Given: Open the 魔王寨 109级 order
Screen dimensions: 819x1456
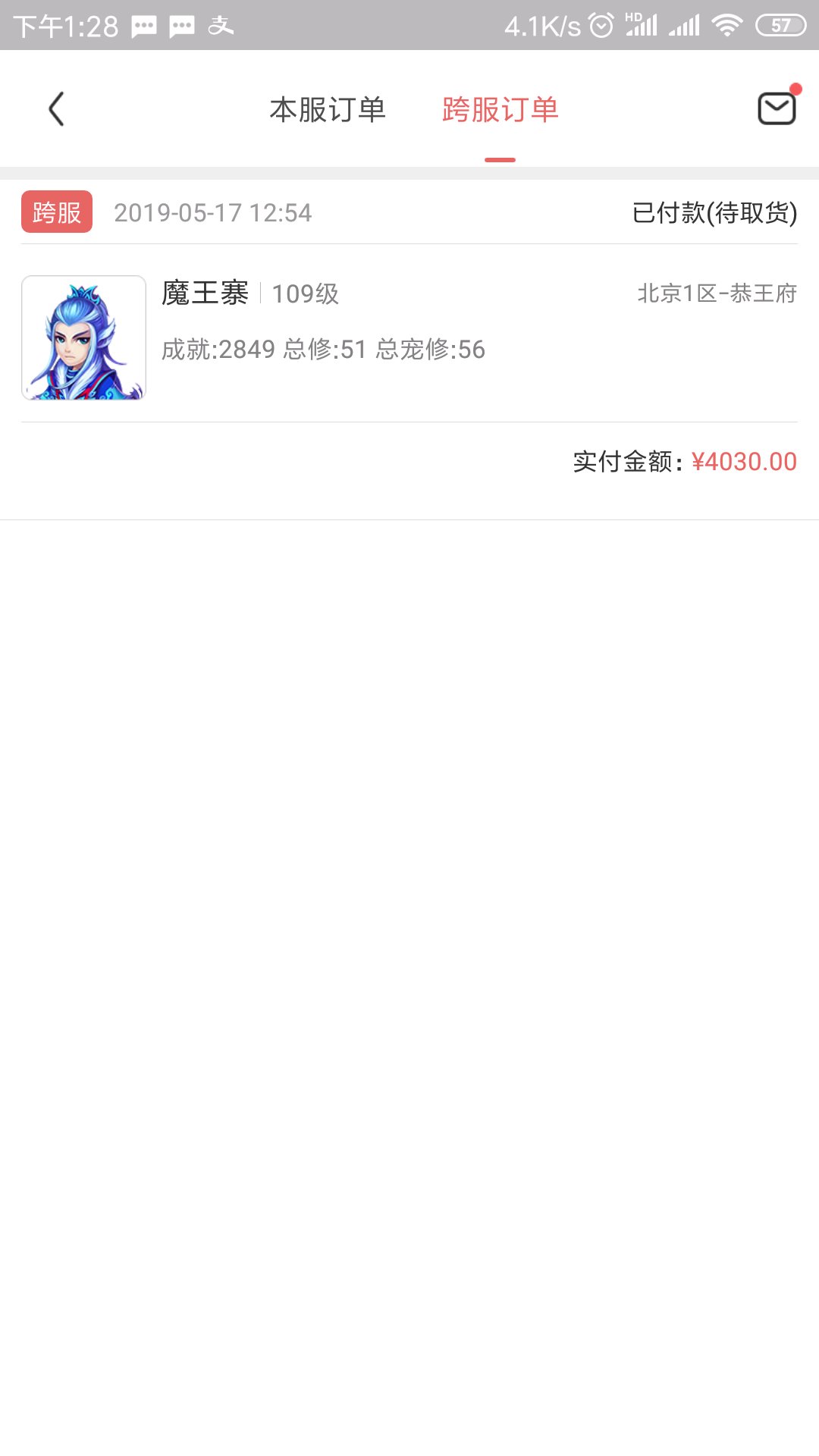Looking at the screenshot, I should click(409, 336).
